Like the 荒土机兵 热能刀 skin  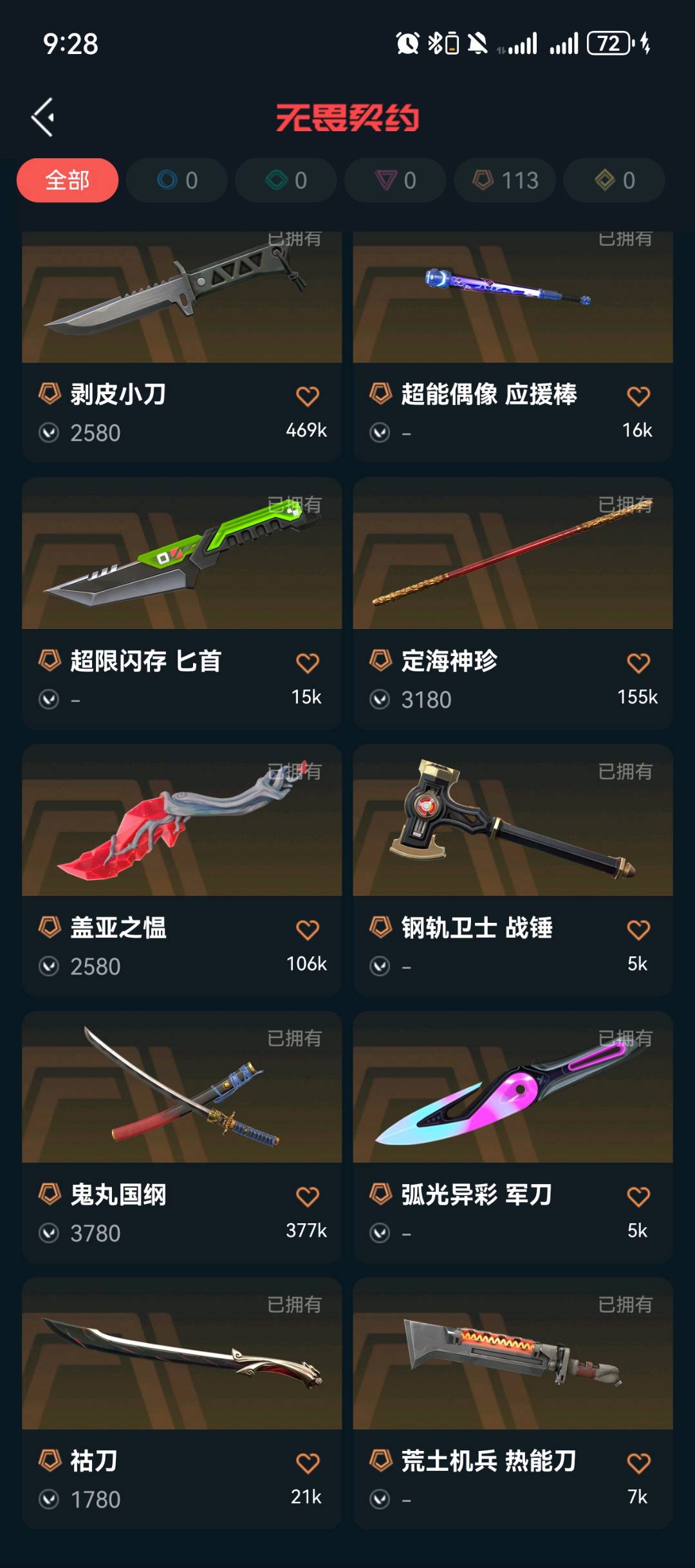pyautogui.click(x=638, y=1464)
